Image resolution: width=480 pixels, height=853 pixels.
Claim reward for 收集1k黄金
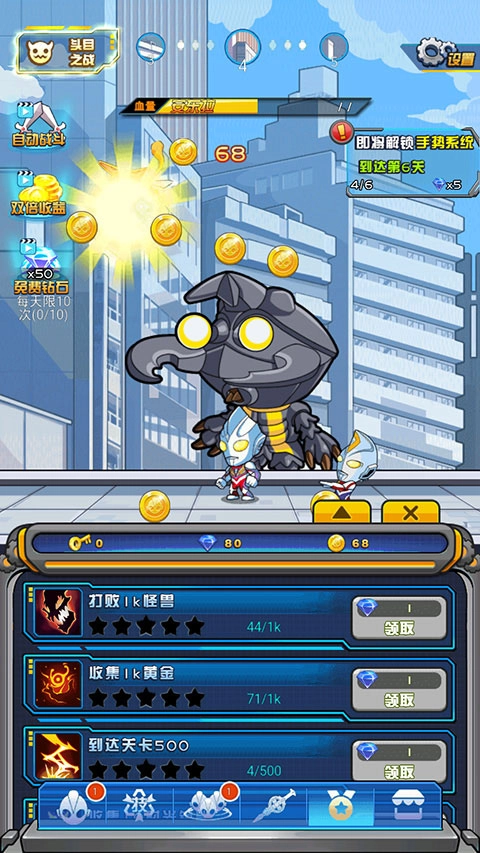pyautogui.click(x=399, y=690)
